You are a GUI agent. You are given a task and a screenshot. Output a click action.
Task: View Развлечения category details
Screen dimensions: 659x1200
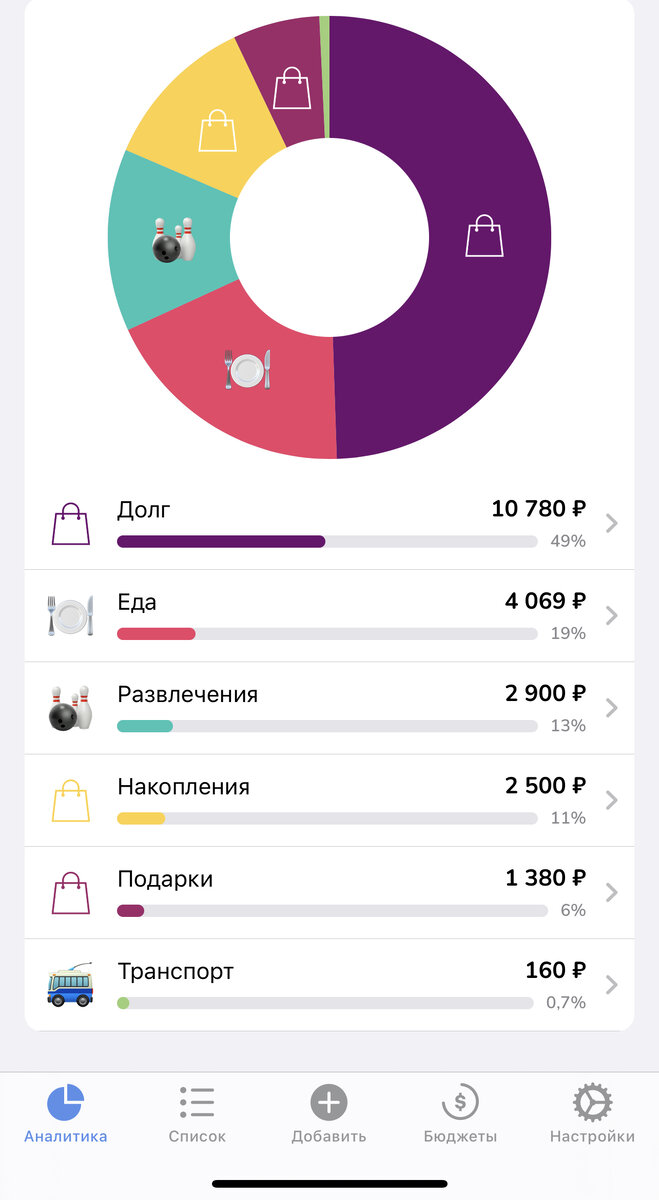(329, 708)
